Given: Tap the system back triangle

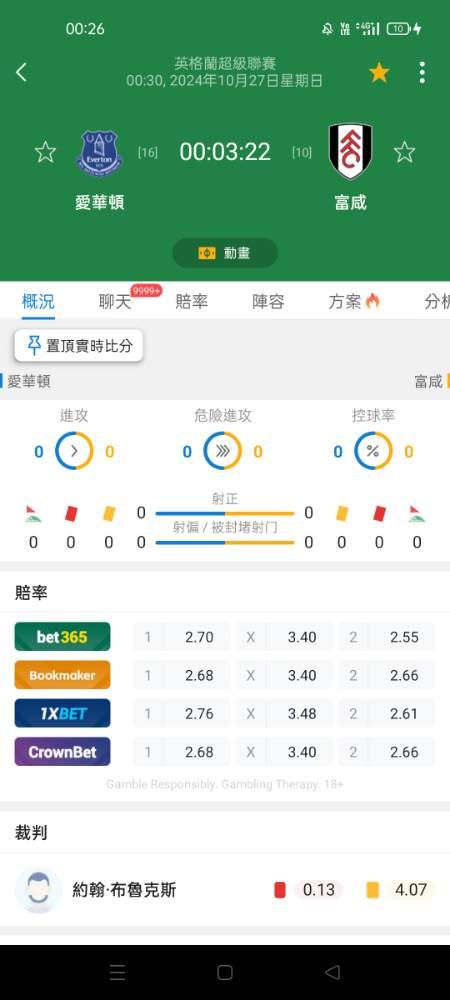Looking at the screenshot, I should click(332, 972).
